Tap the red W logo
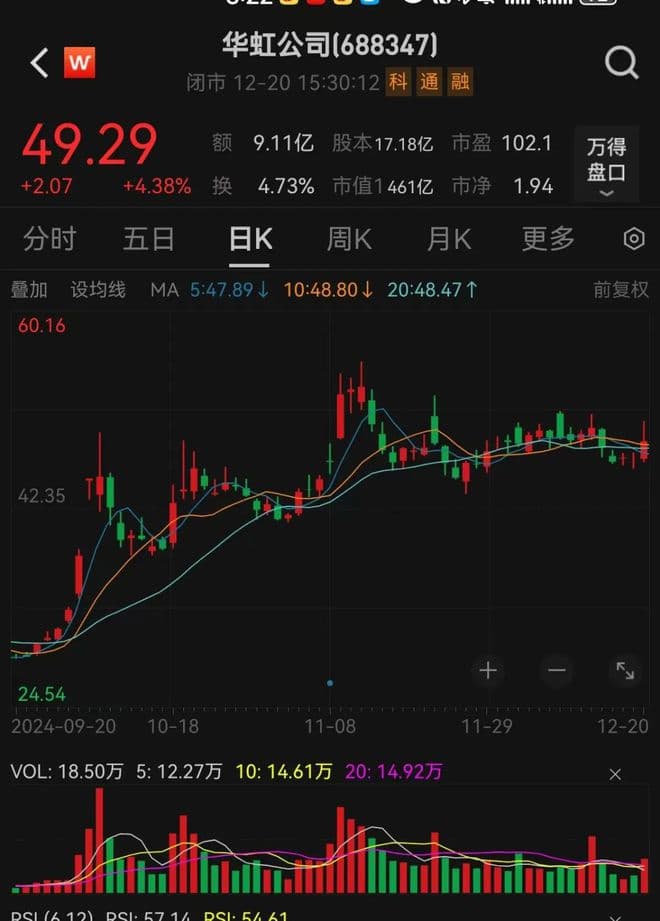660x921 pixels. [x=79, y=64]
